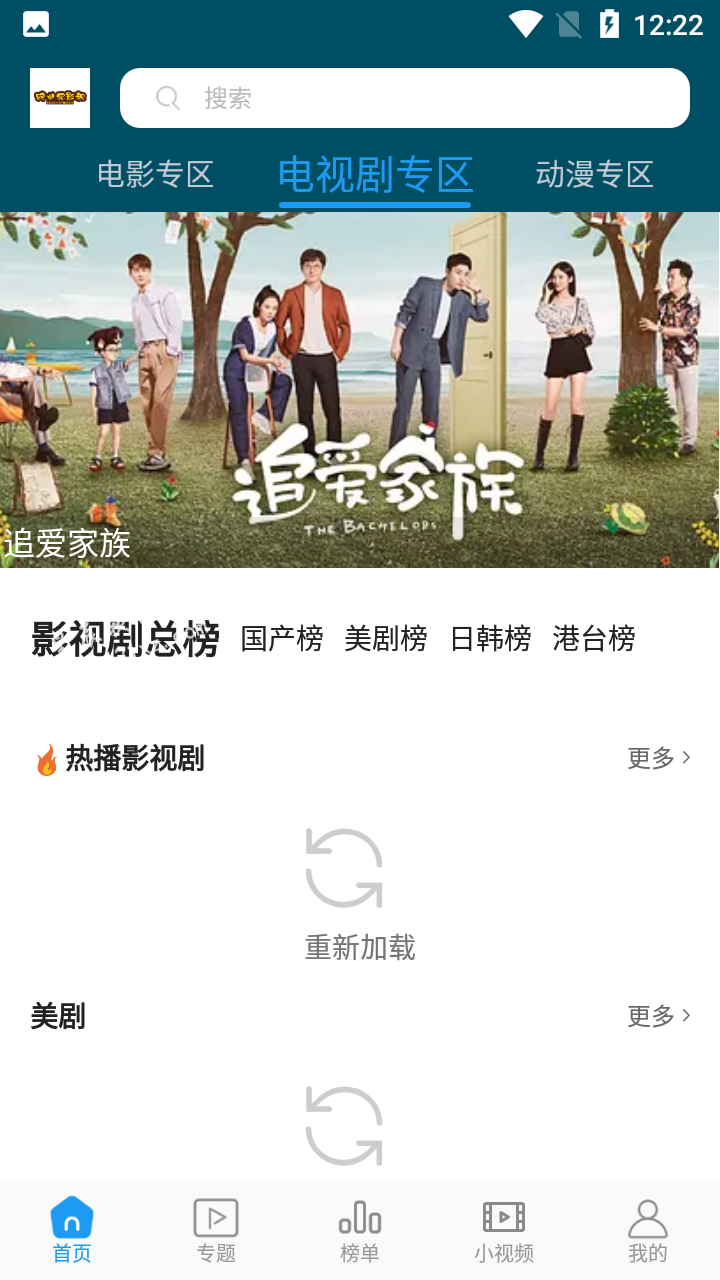Open the 追爱家族 banner
This screenshot has width=720, height=1280.
click(360, 390)
